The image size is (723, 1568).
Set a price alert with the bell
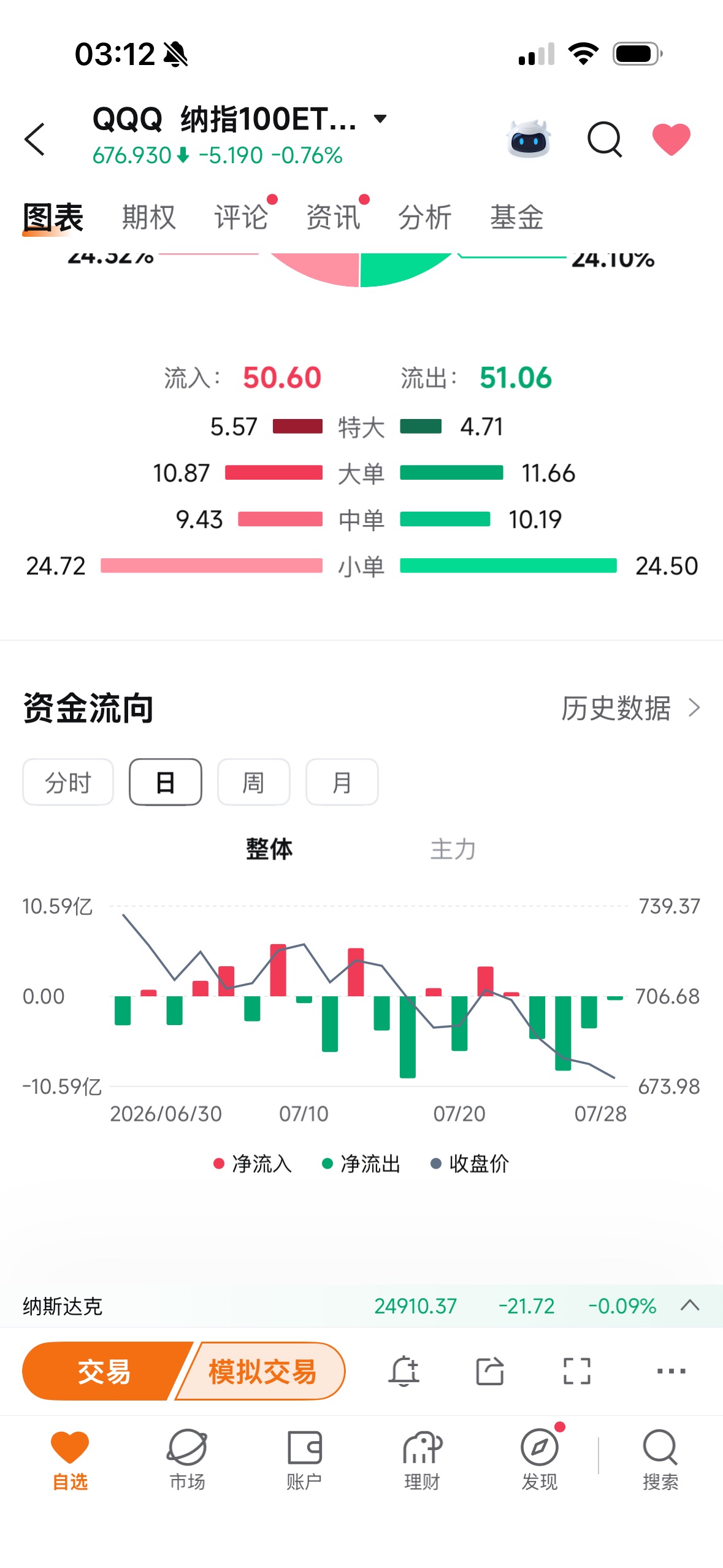coord(404,1371)
